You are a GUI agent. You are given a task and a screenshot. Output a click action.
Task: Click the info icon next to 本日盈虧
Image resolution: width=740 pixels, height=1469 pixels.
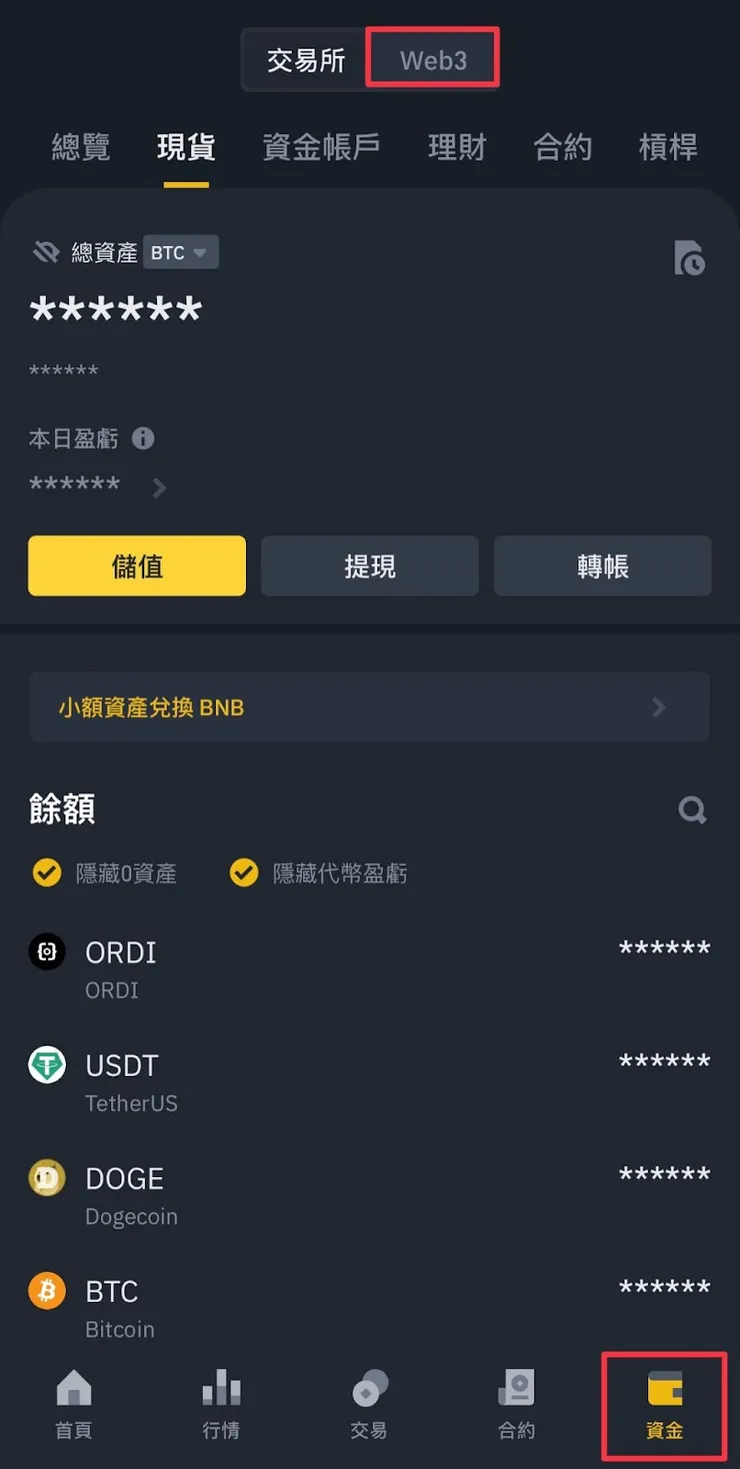pyautogui.click(x=143, y=438)
